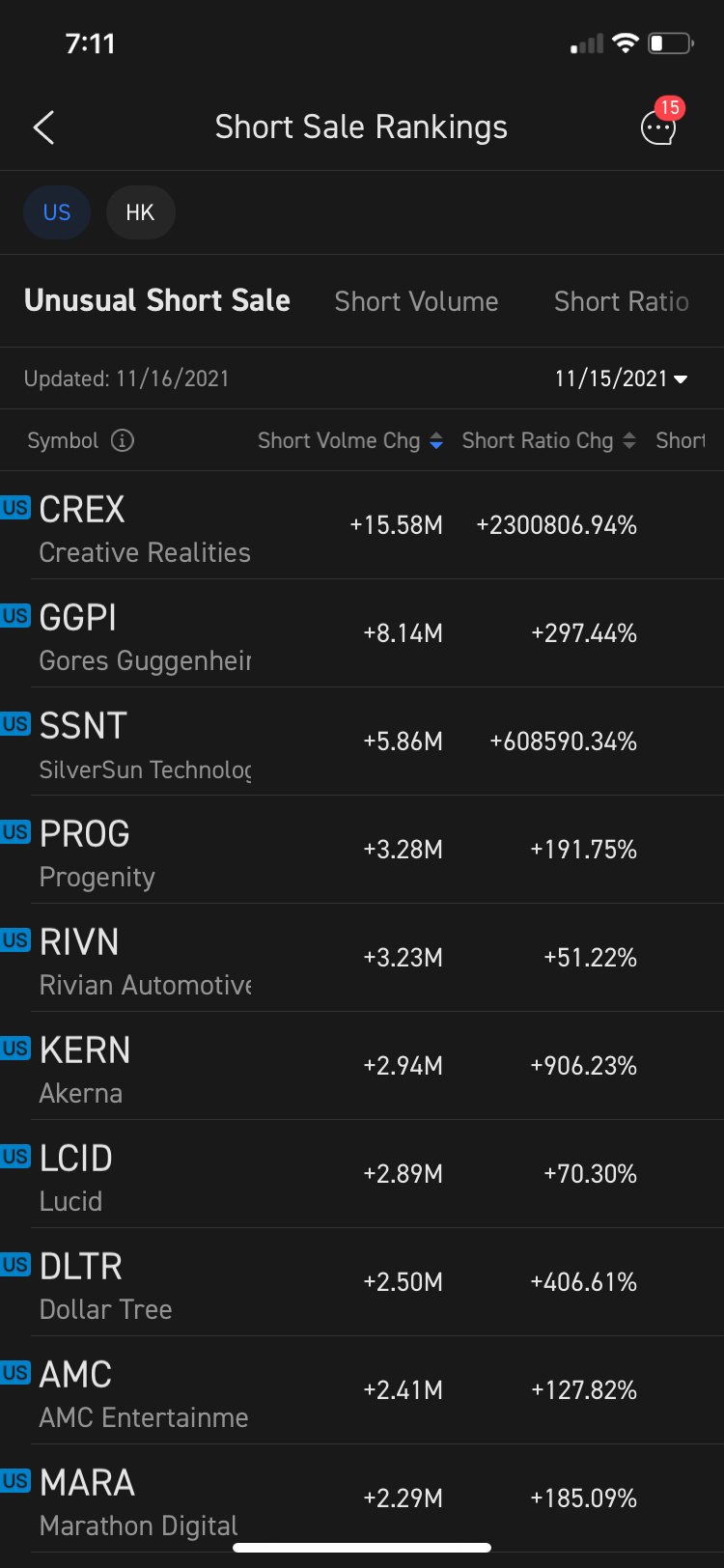
Task: Open the GGPI Gores Guggenheim row
Action: click(362, 633)
